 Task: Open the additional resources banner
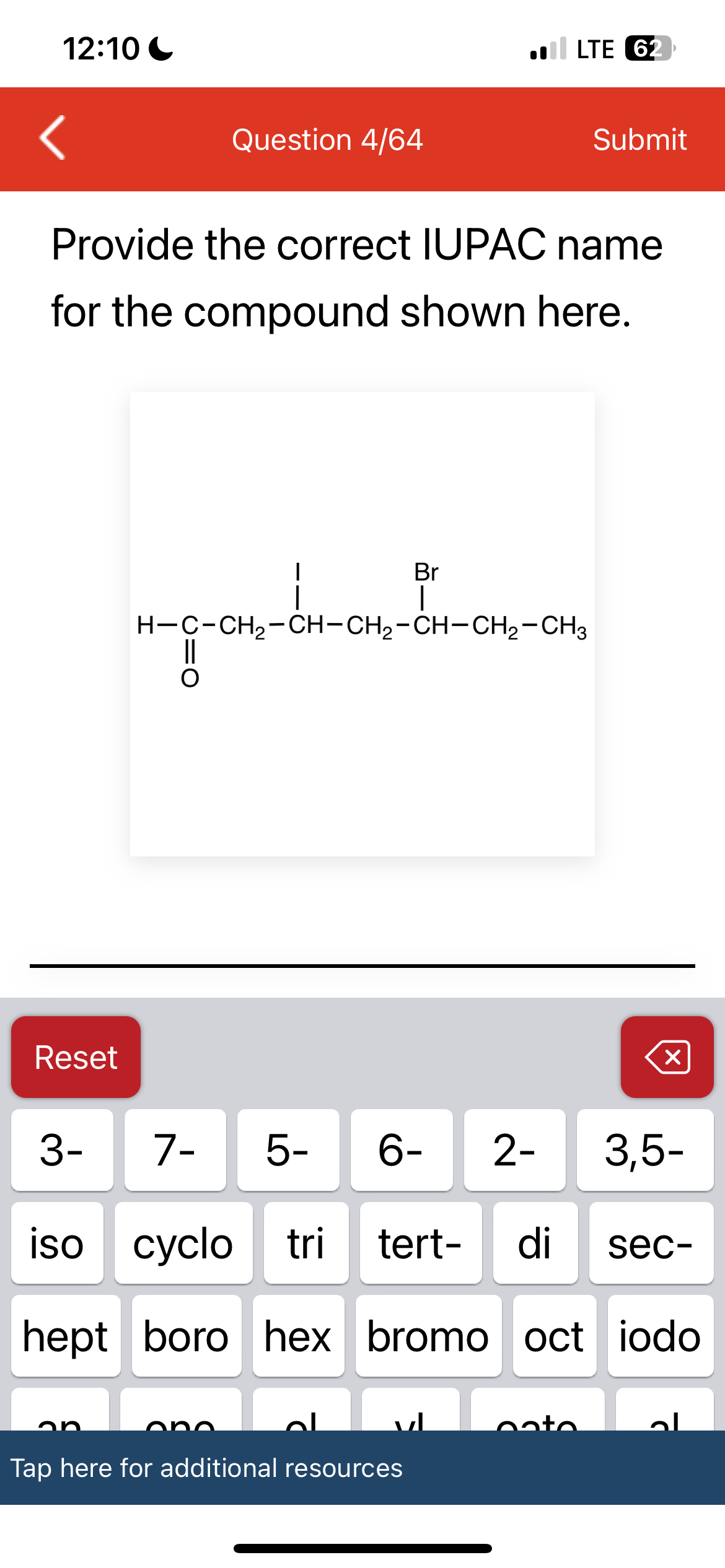(362, 1468)
